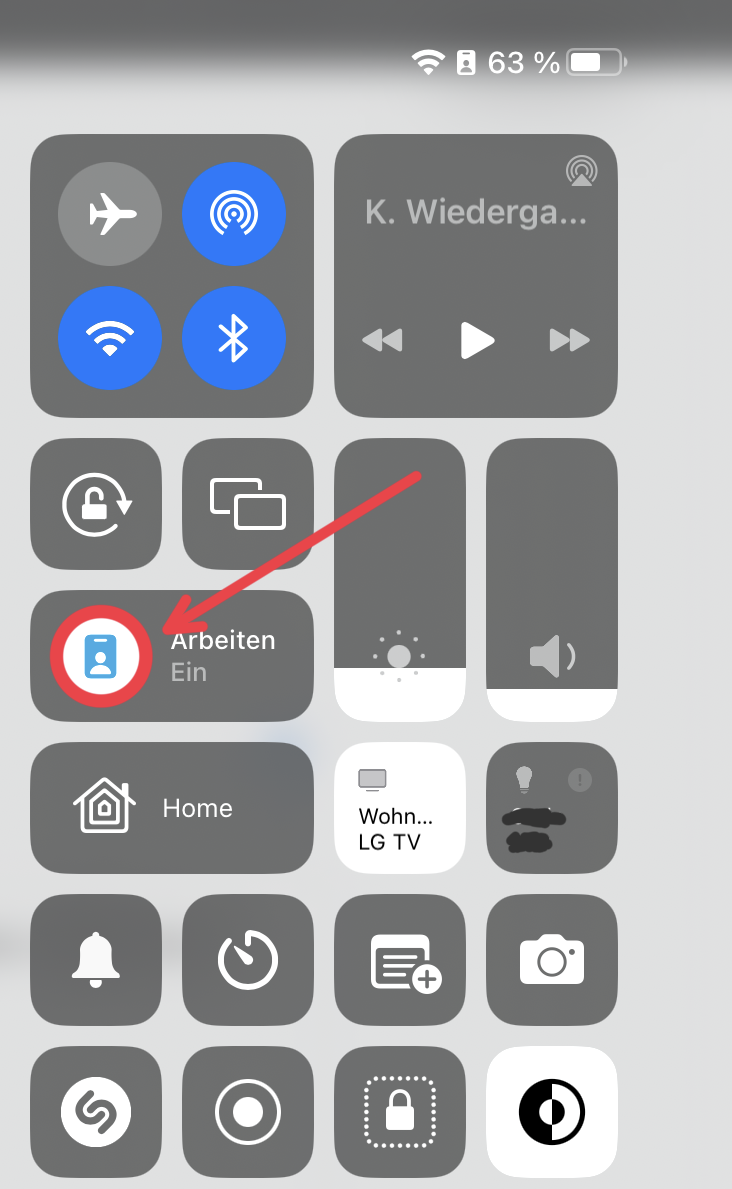Launch the camera
The height and width of the screenshot is (1189, 732).
coord(551,960)
